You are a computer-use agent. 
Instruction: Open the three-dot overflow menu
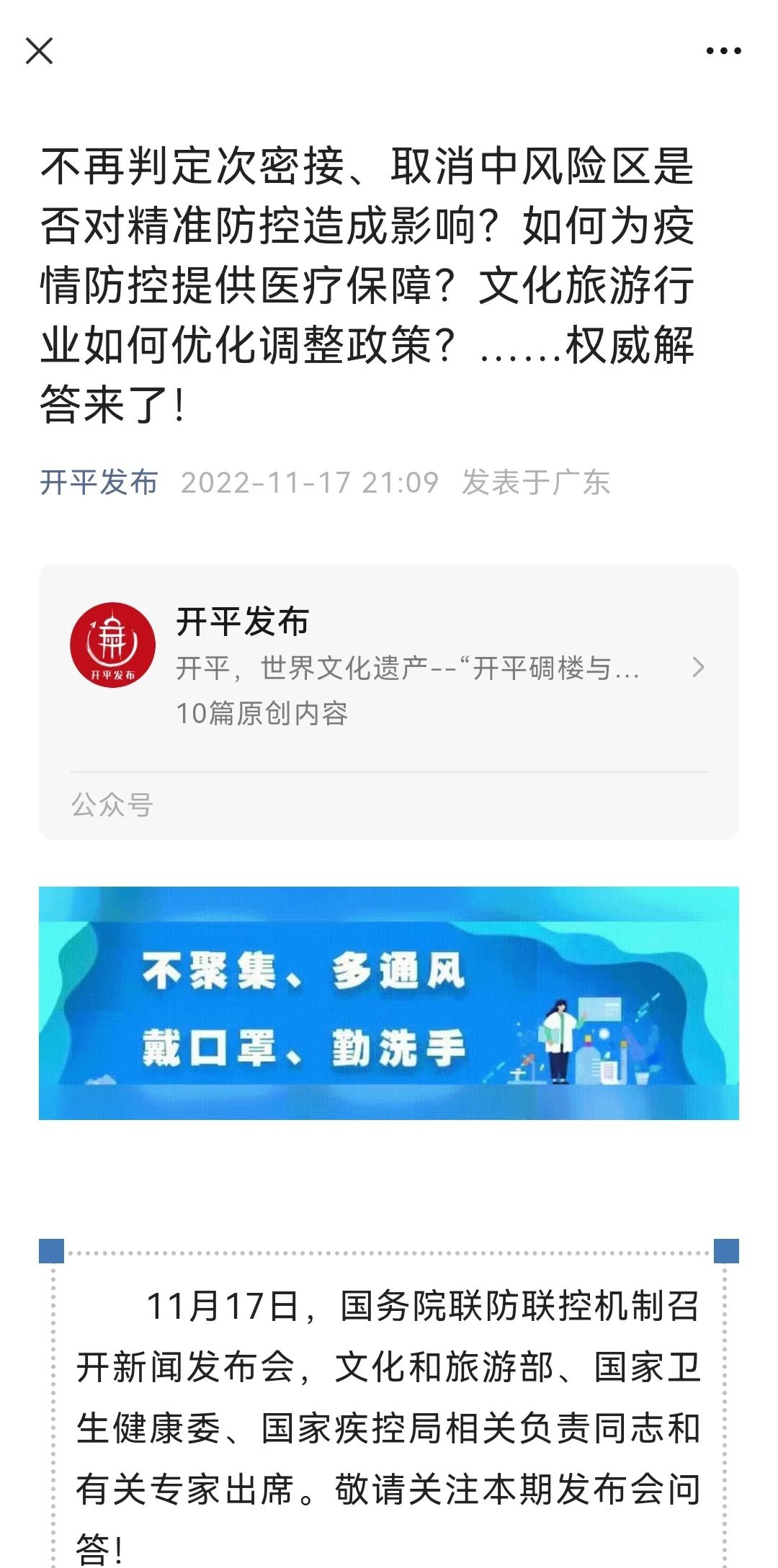[723, 51]
